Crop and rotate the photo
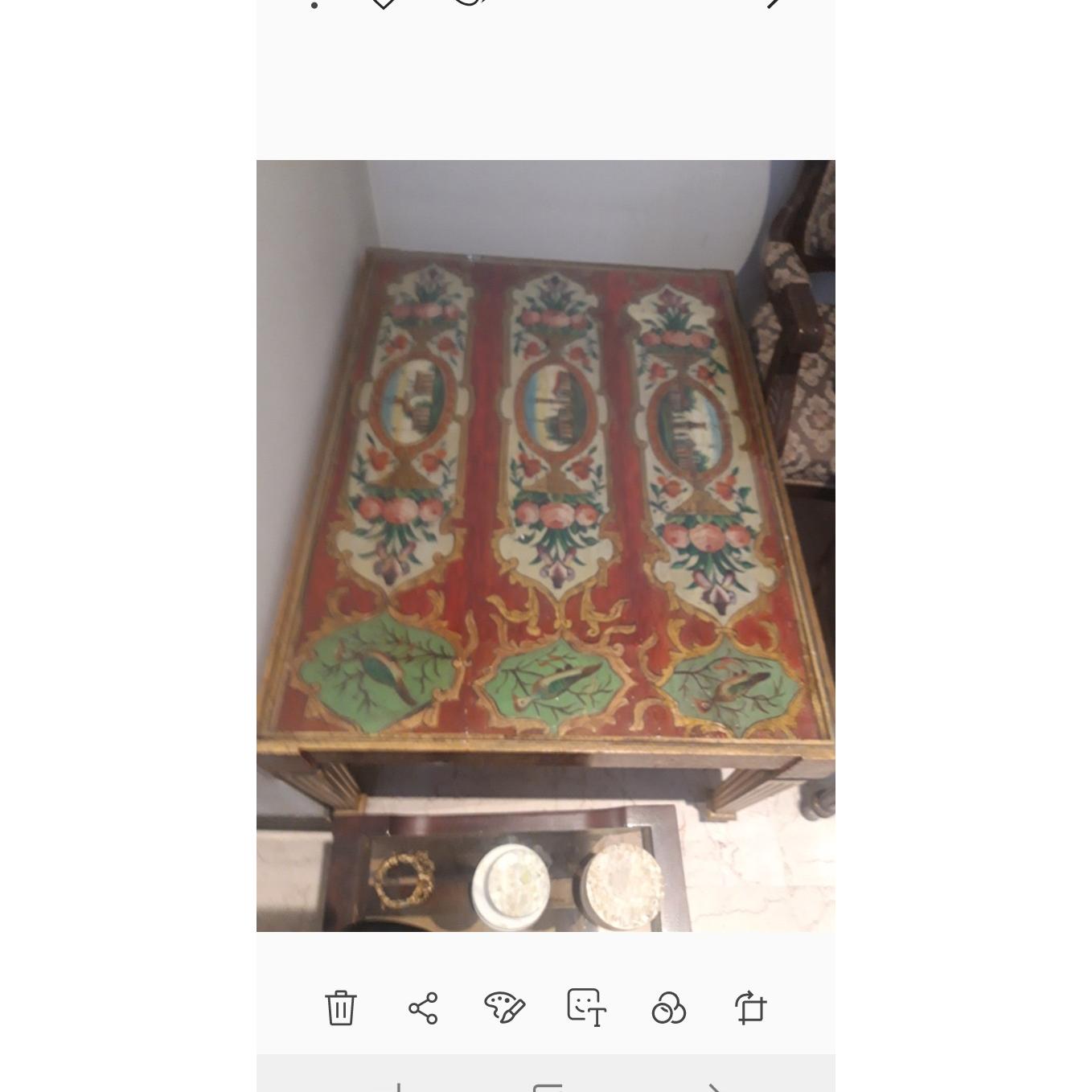This screenshot has width=1092, height=1092. (x=751, y=1008)
